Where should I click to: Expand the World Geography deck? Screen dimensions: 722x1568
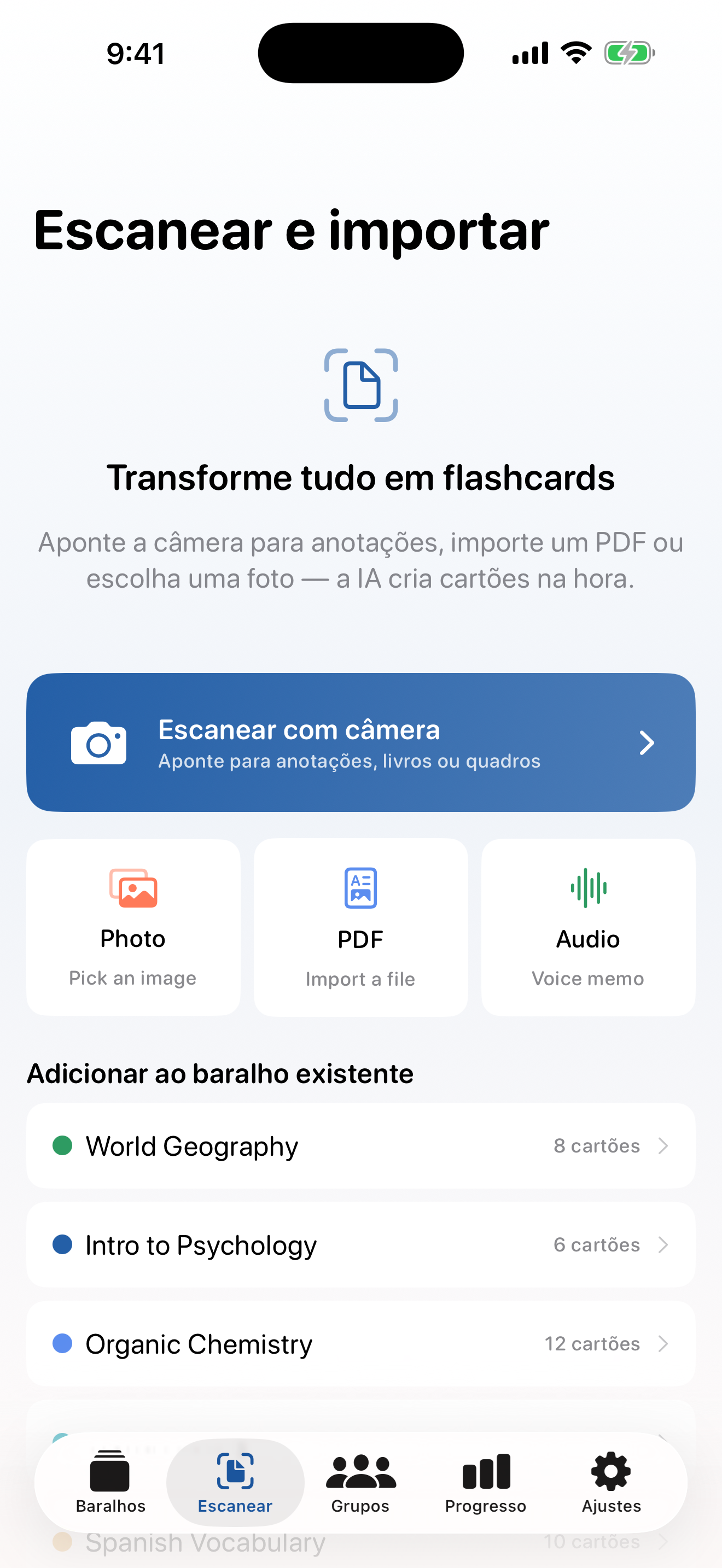[664, 1145]
